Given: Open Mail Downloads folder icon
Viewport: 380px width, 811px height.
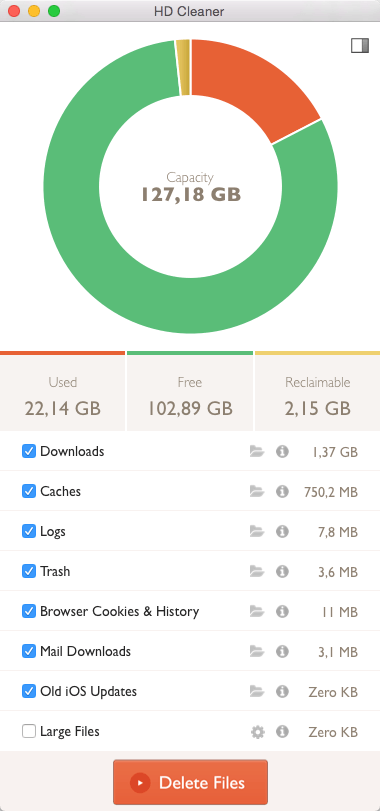Looking at the screenshot, I should tap(257, 651).
